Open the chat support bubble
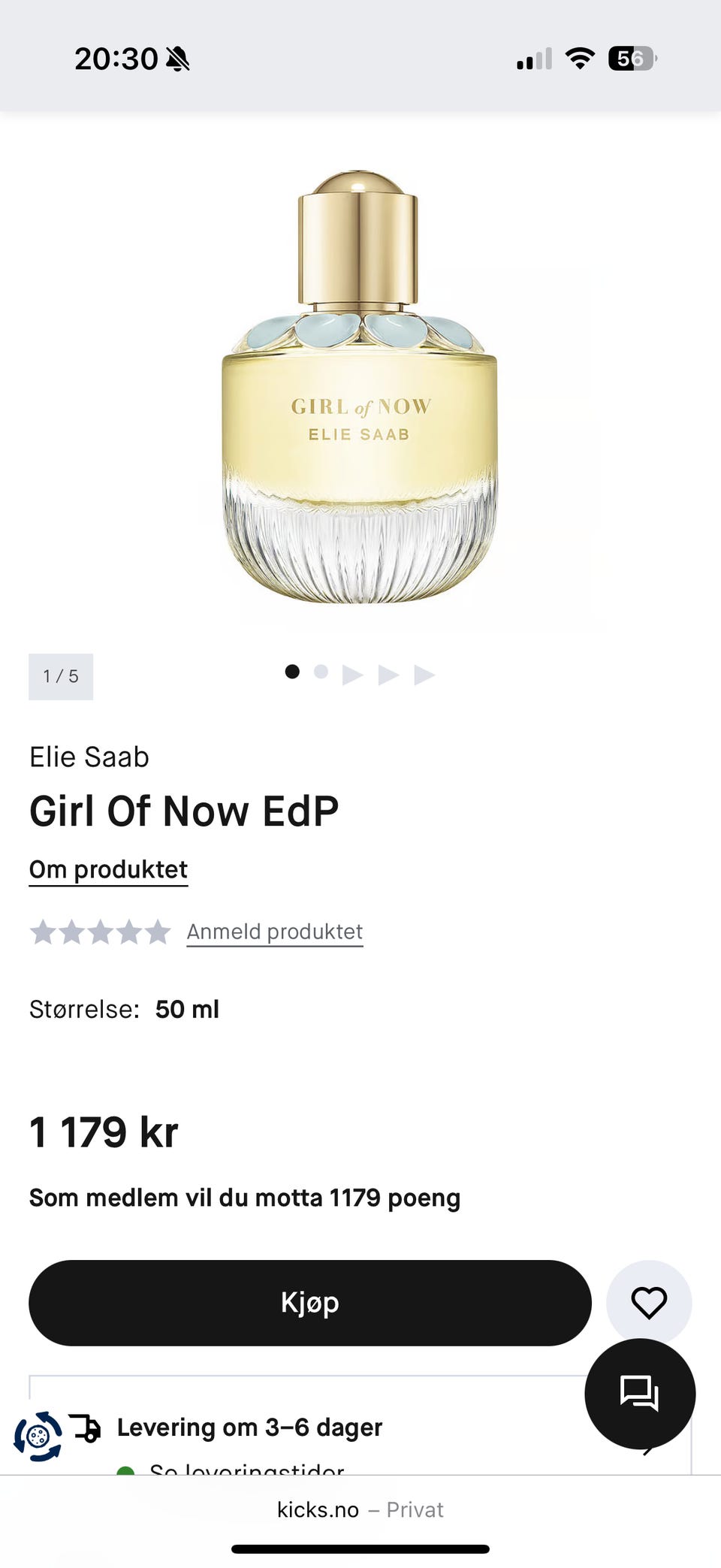721x1568 pixels. click(639, 1394)
